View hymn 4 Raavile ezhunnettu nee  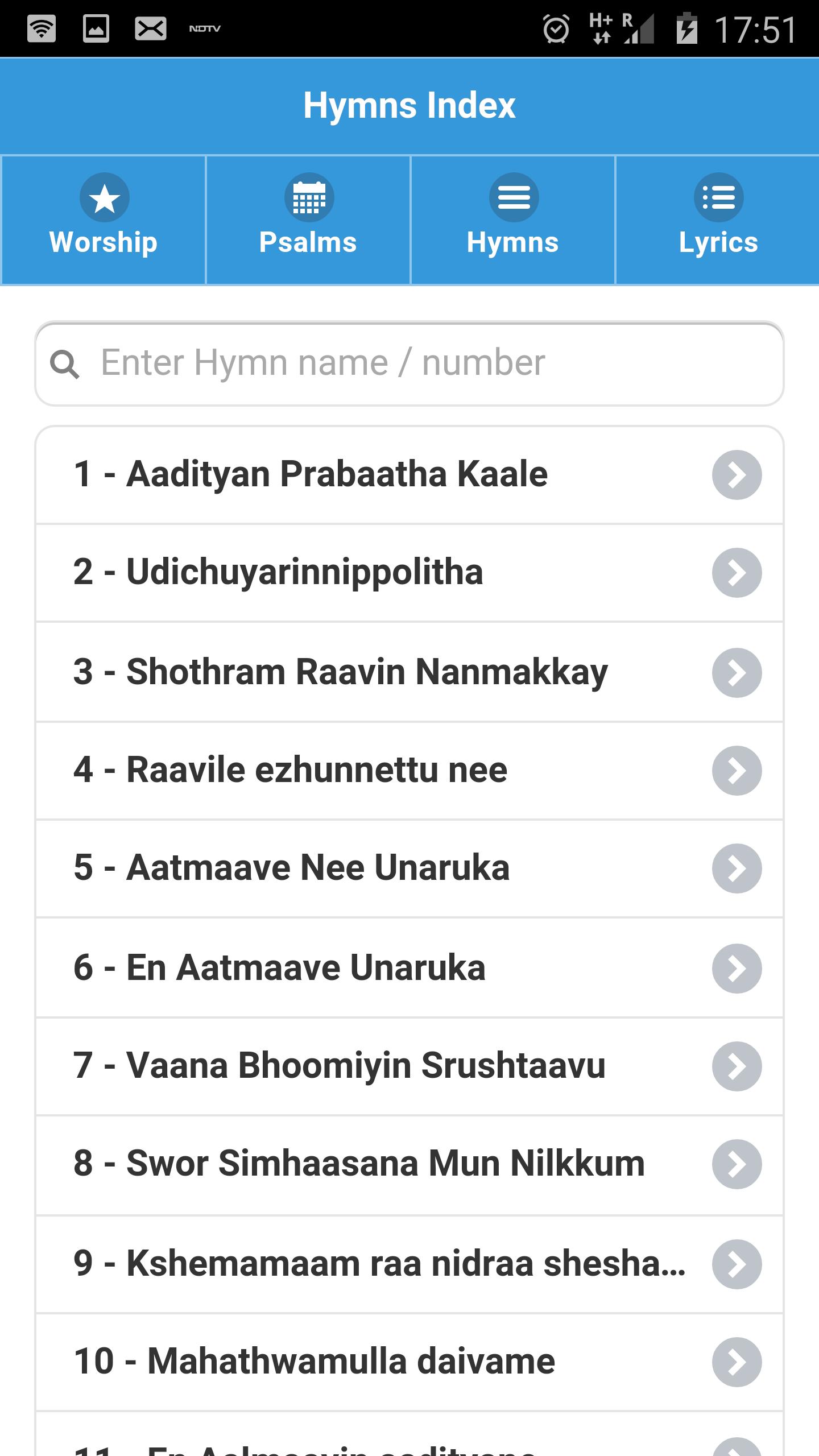pos(409,770)
